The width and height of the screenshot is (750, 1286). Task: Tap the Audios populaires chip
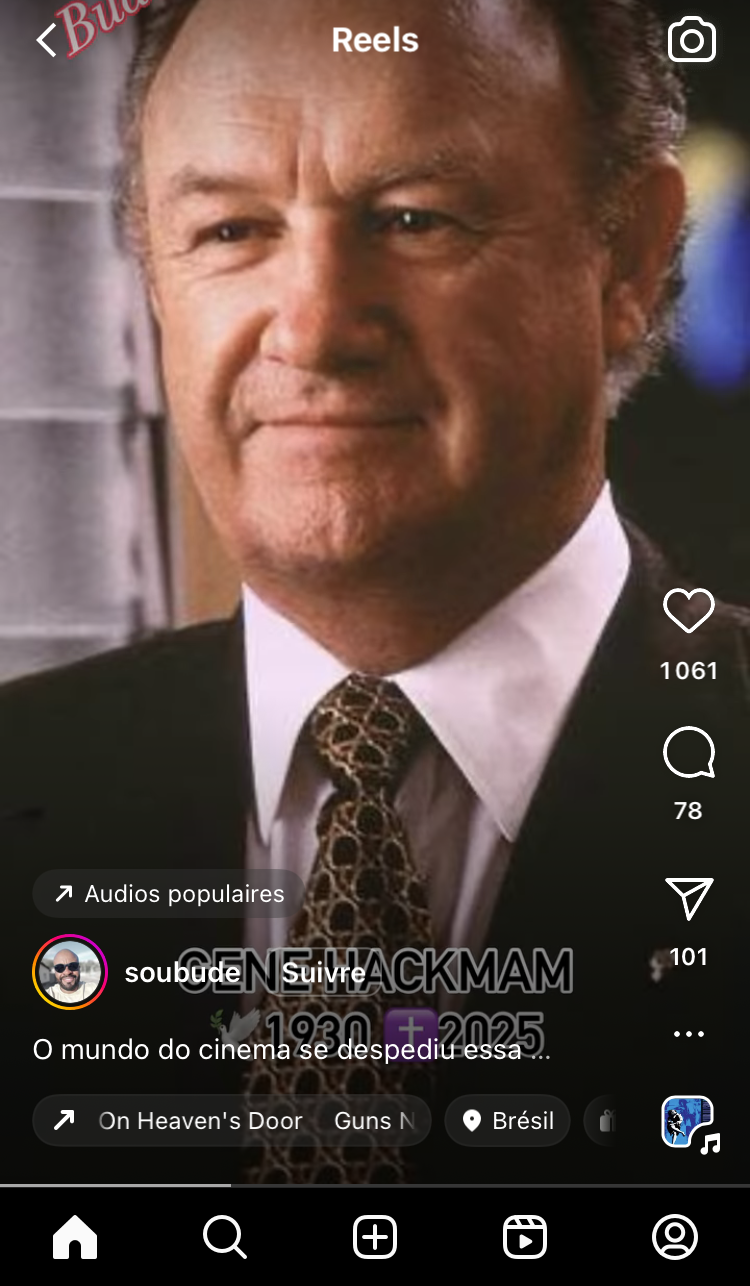168,894
